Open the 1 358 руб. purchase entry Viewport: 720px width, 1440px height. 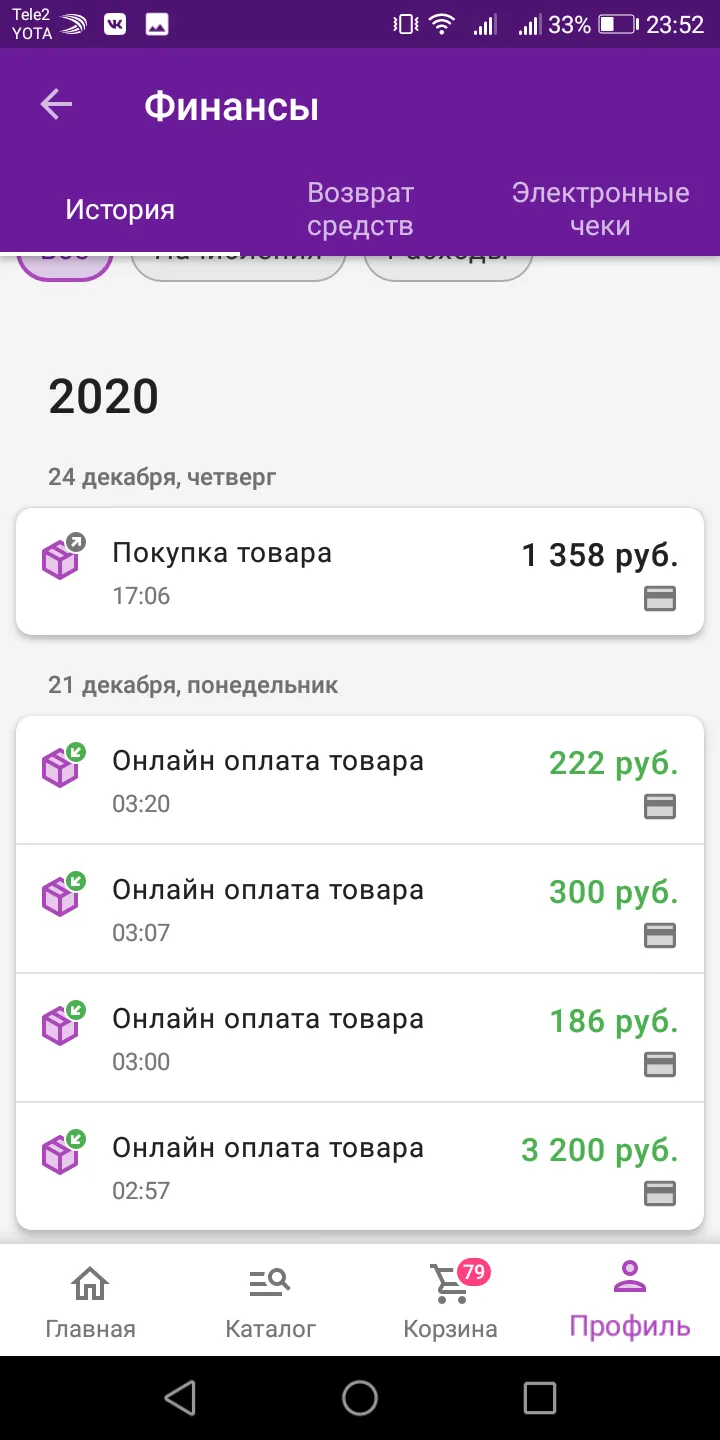coord(360,572)
